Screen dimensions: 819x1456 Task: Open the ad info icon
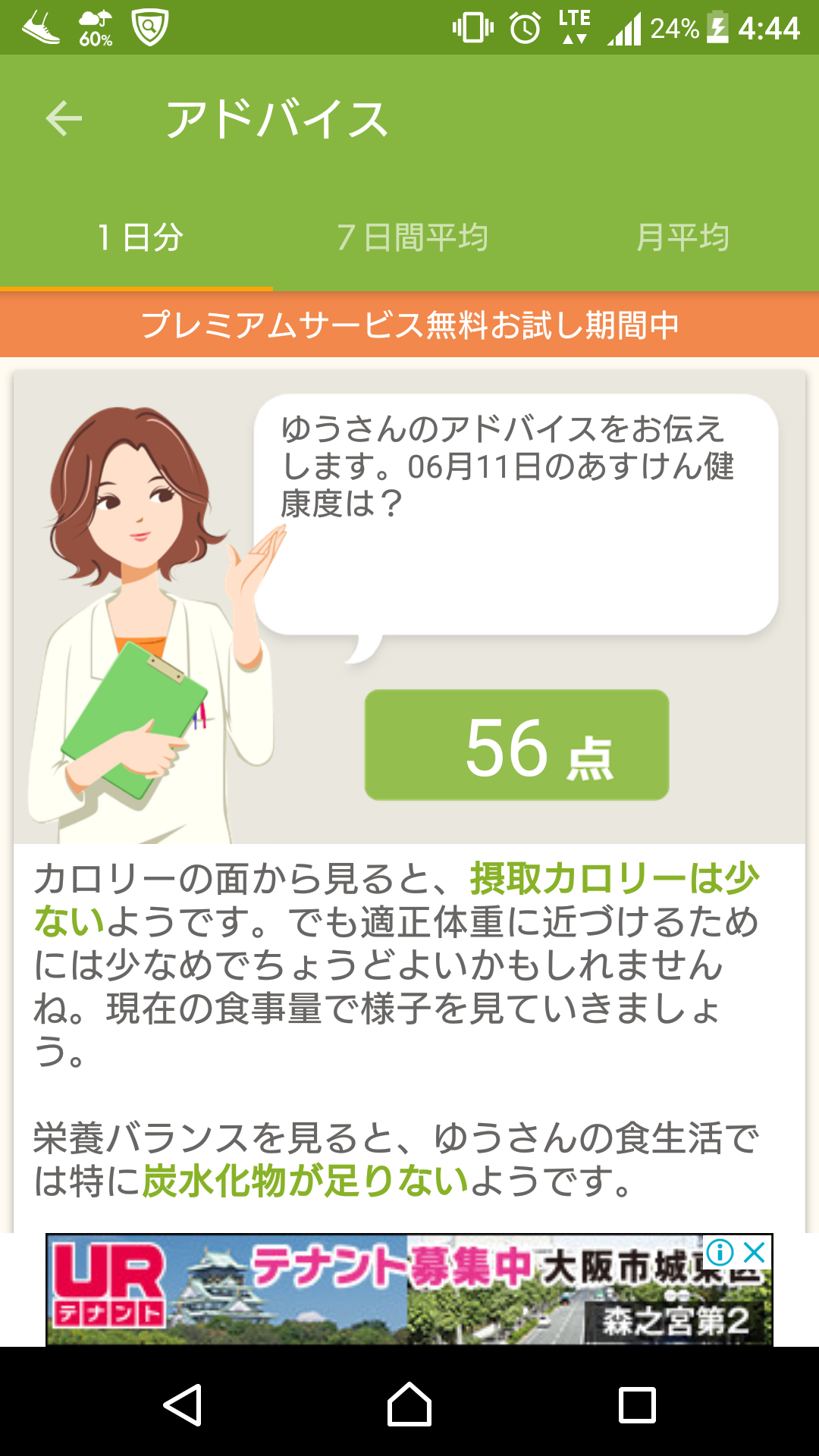coord(720,1252)
